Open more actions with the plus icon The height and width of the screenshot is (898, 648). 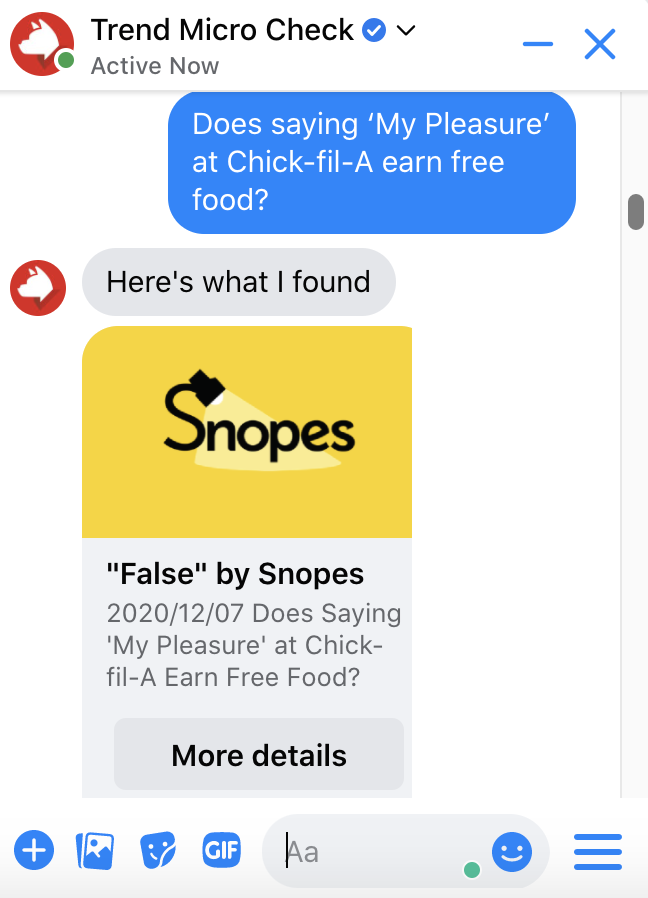click(33, 851)
